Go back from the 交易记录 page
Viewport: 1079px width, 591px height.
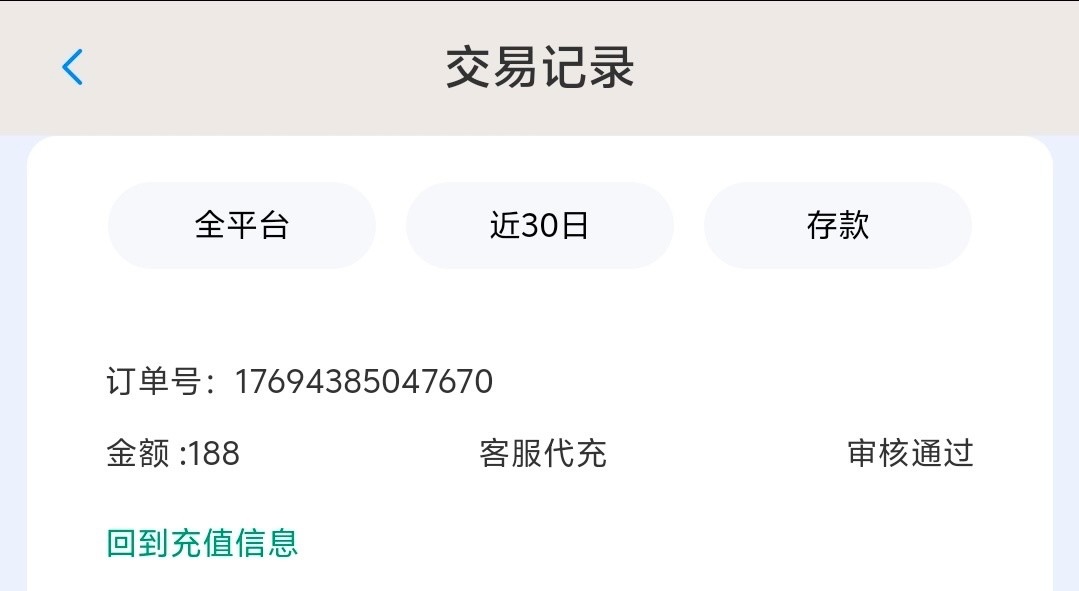72,68
